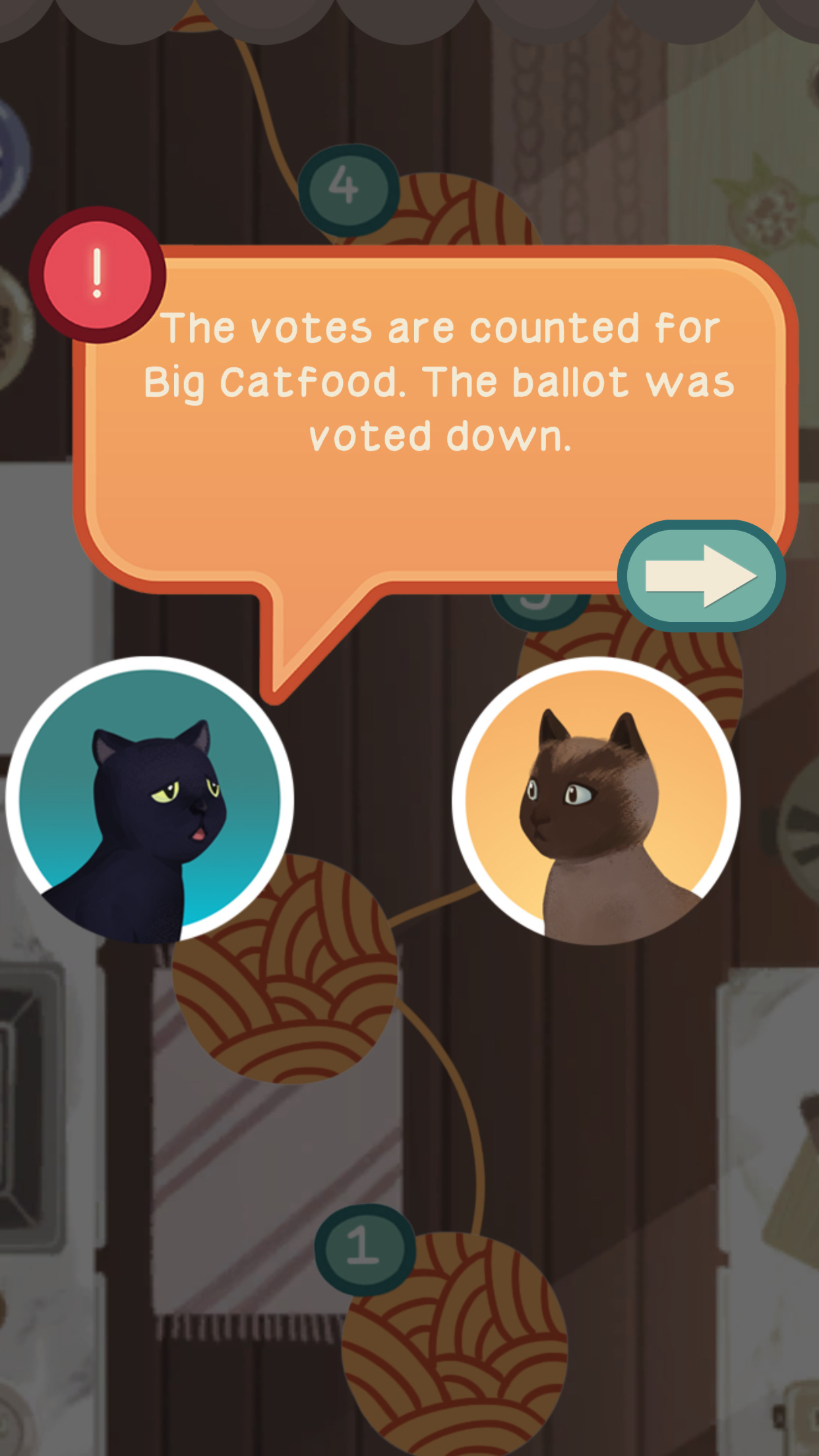Advance the dialogue with the arrow button
Image resolution: width=819 pixels, height=1456 pixels.
click(701, 575)
